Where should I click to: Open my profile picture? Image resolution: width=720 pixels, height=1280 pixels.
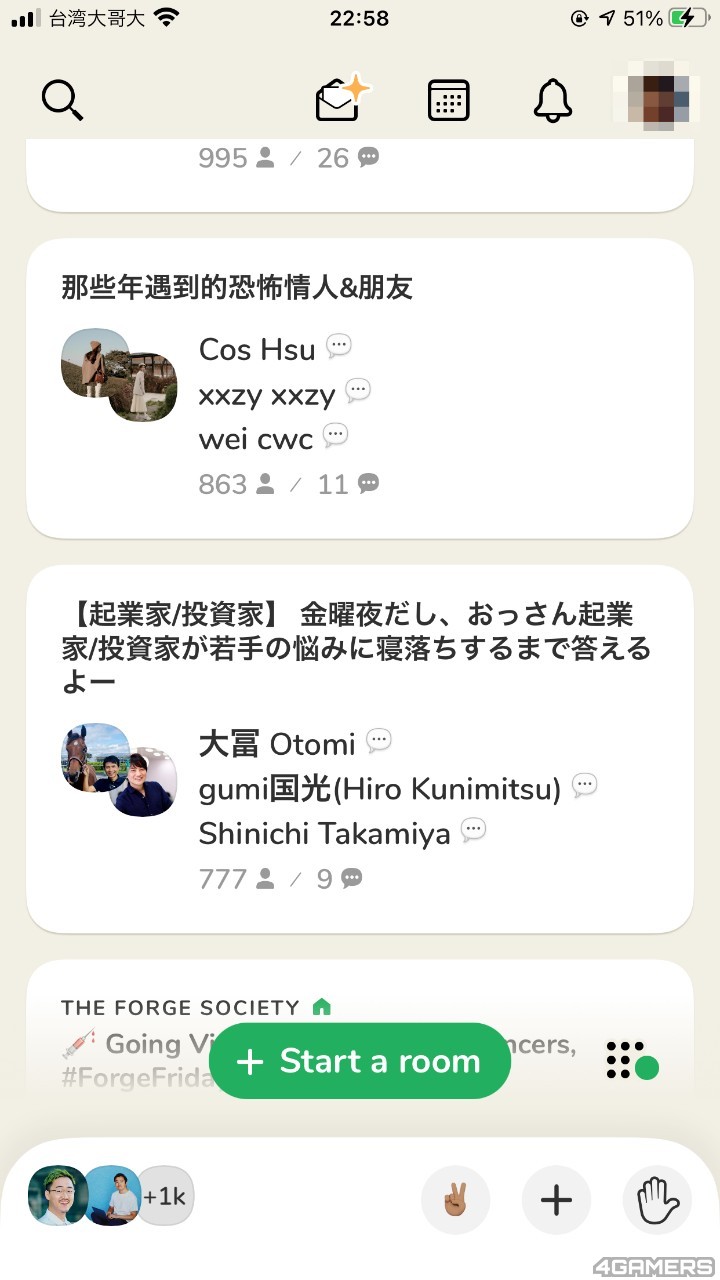point(654,98)
